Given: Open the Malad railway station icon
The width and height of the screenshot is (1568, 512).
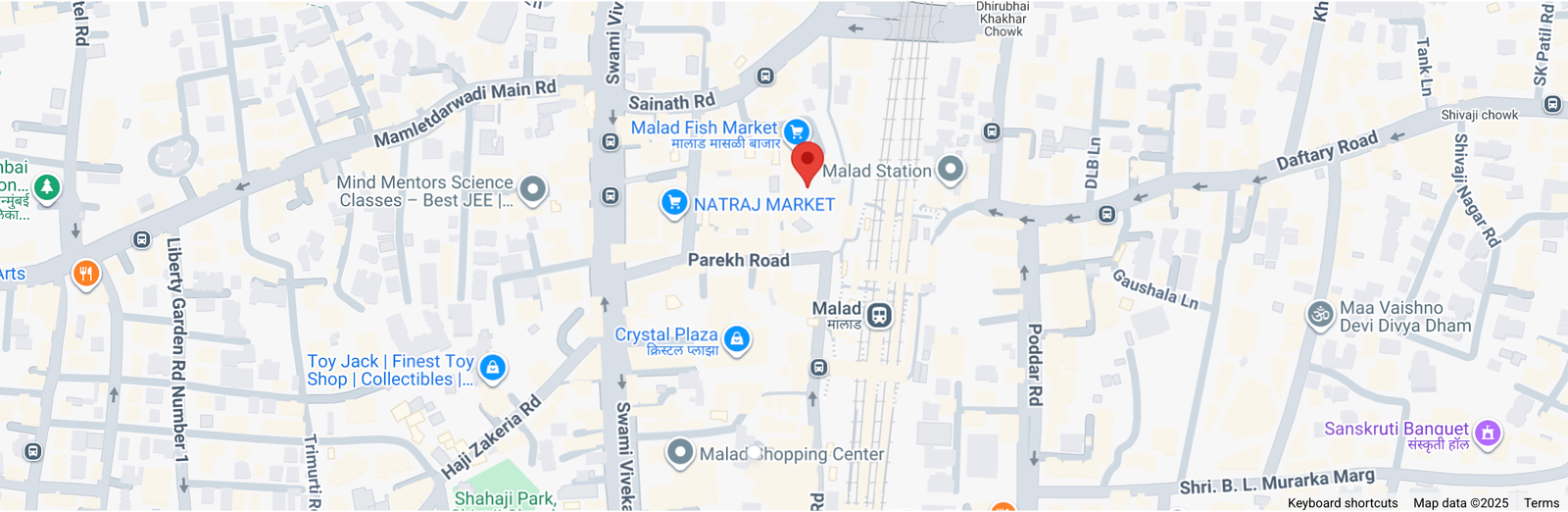Looking at the screenshot, I should coord(879,316).
